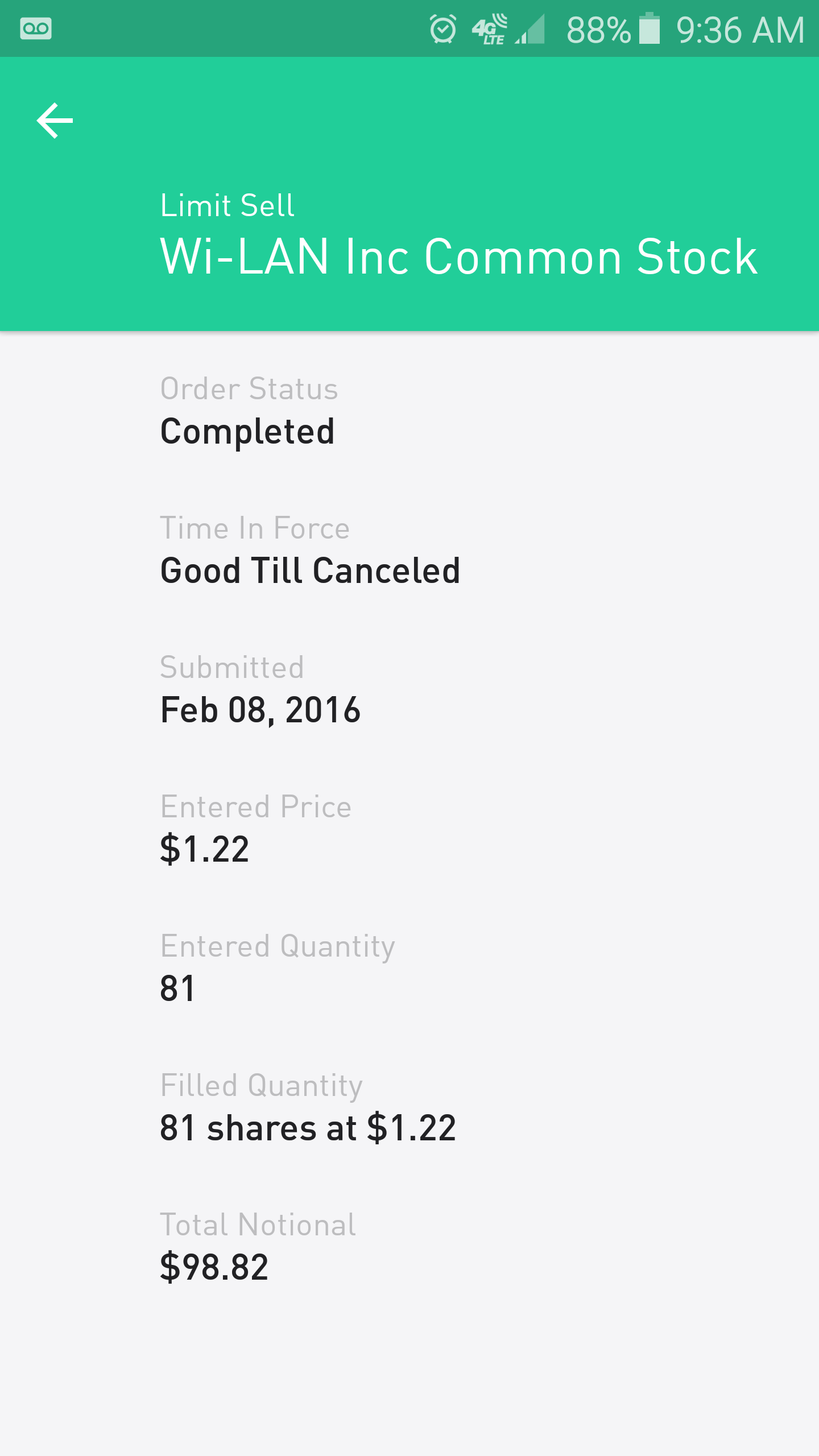Go back from the Limit Sell order details
The image size is (819, 1456).
[x=55, y=121]
